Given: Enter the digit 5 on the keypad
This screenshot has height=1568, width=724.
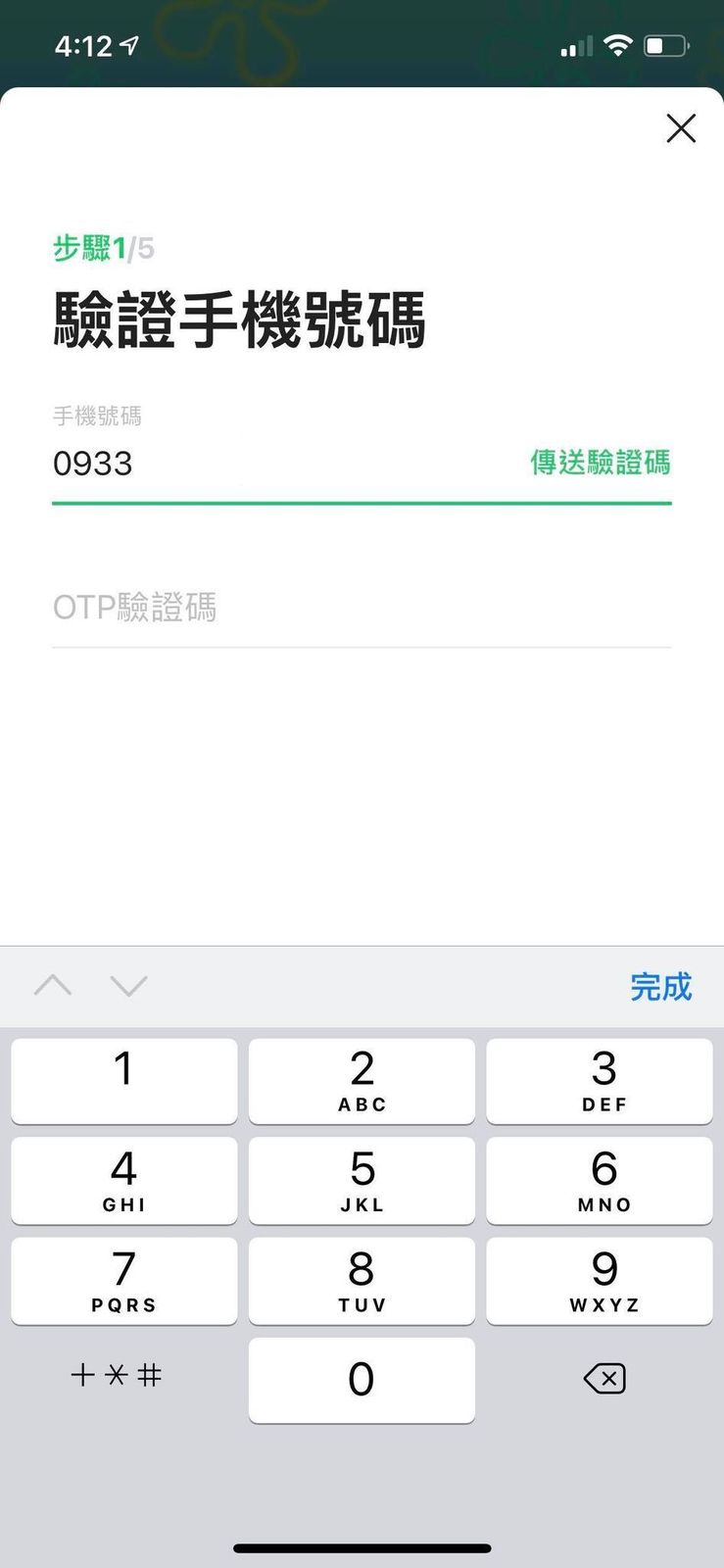Looking at the screenshot, I should [x=362, y=1180].
